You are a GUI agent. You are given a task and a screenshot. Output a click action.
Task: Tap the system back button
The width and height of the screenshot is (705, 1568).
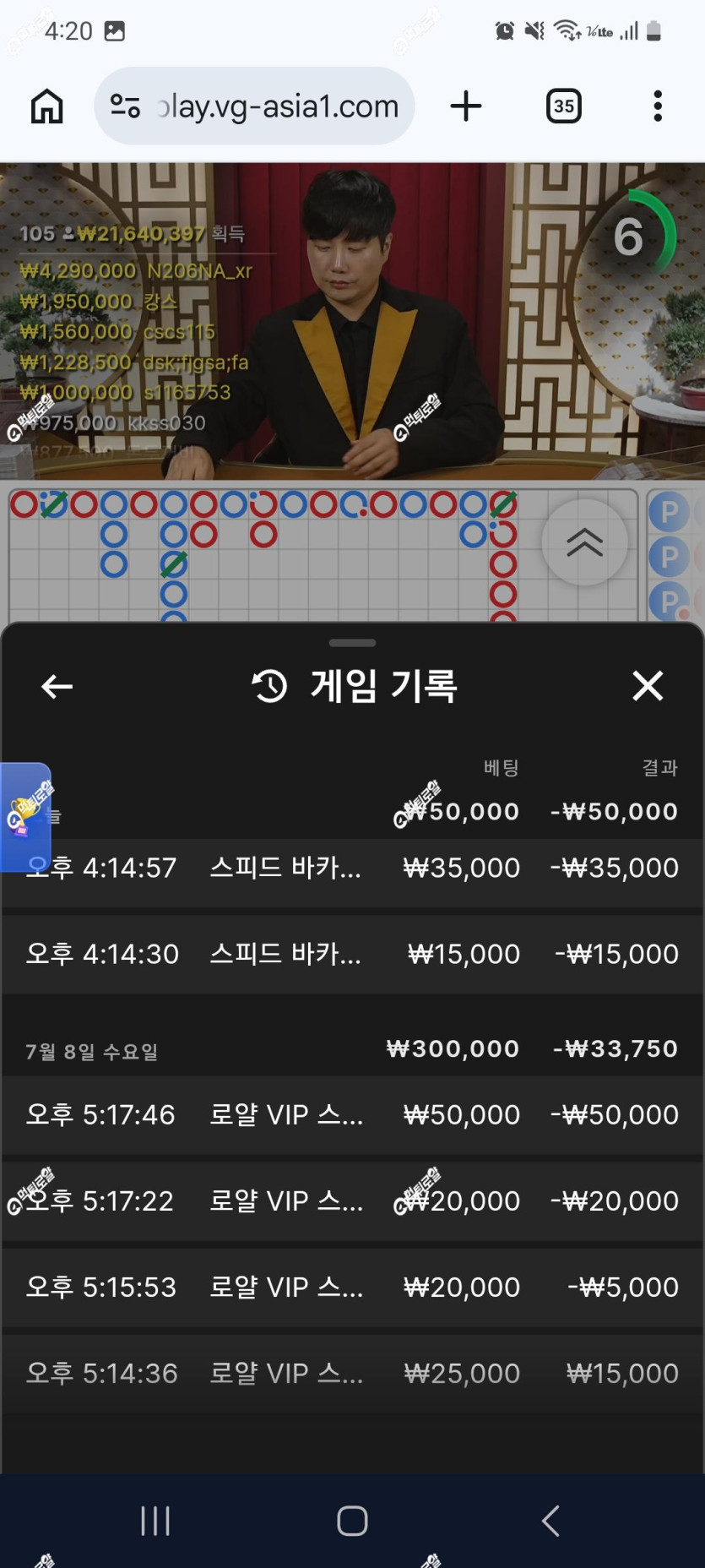[550, 1521]
